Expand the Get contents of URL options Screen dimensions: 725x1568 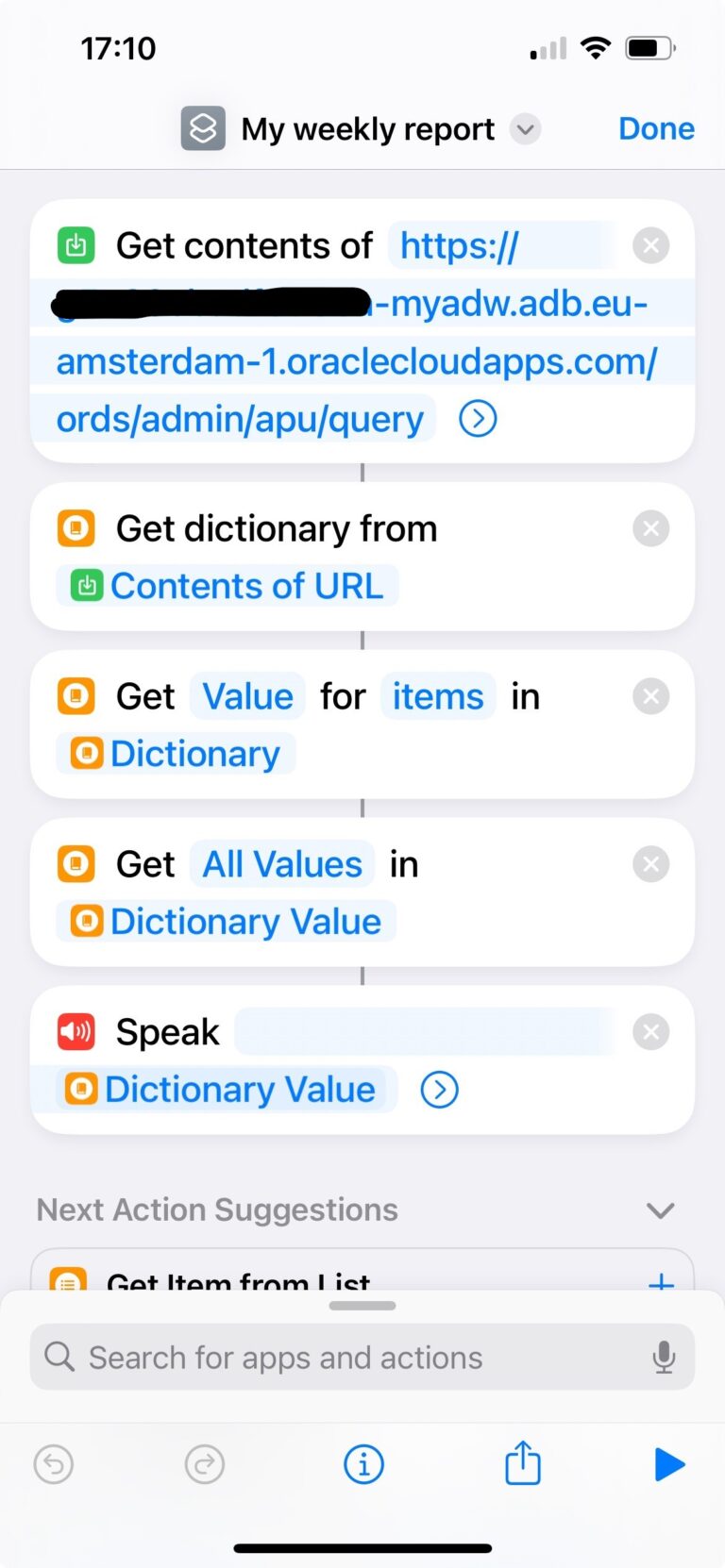tap(478, 418)
